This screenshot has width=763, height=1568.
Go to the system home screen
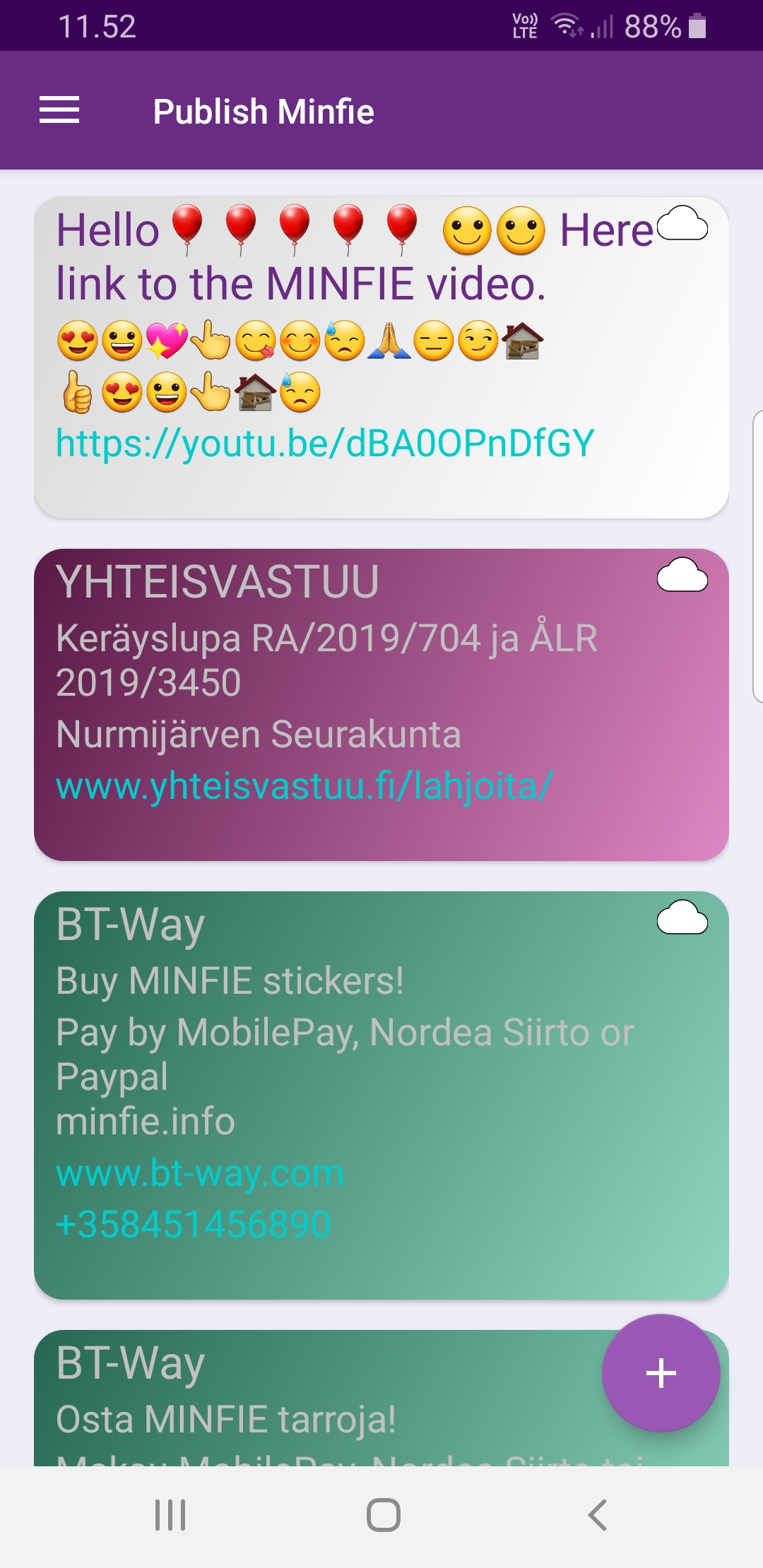pos(384,1515)
